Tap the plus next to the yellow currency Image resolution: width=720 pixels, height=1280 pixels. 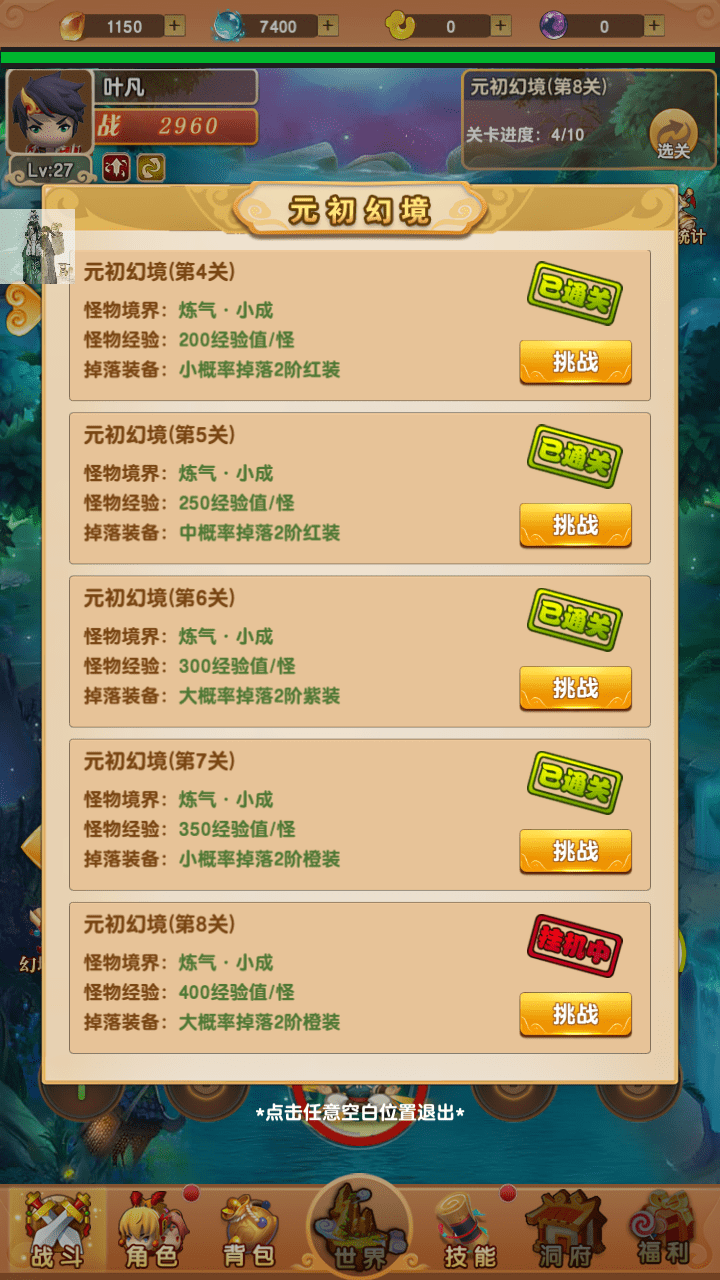tap(500, 26)
